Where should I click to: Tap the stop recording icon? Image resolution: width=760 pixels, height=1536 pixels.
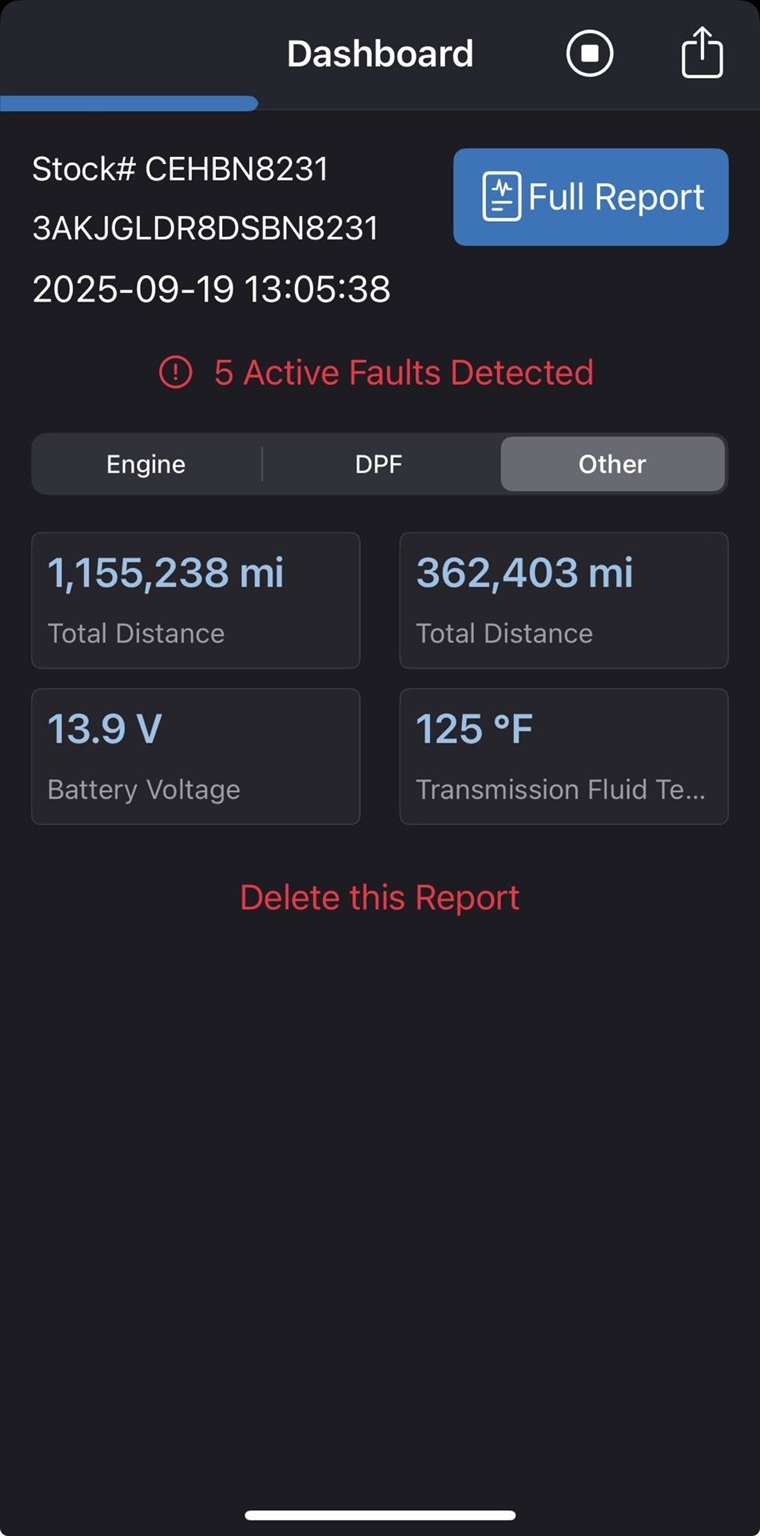point(589,53)
